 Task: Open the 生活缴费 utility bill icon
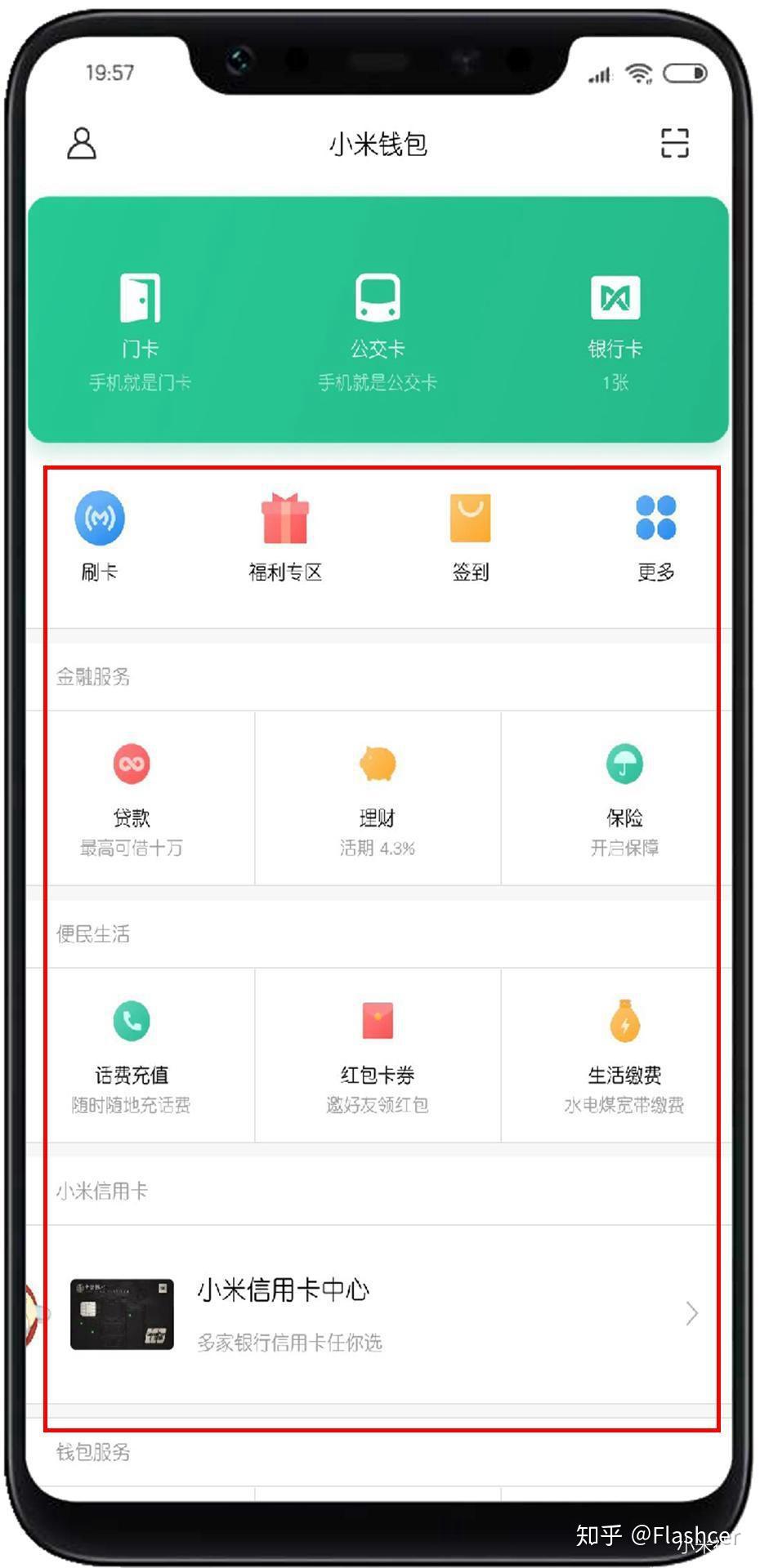(626, 1021)
